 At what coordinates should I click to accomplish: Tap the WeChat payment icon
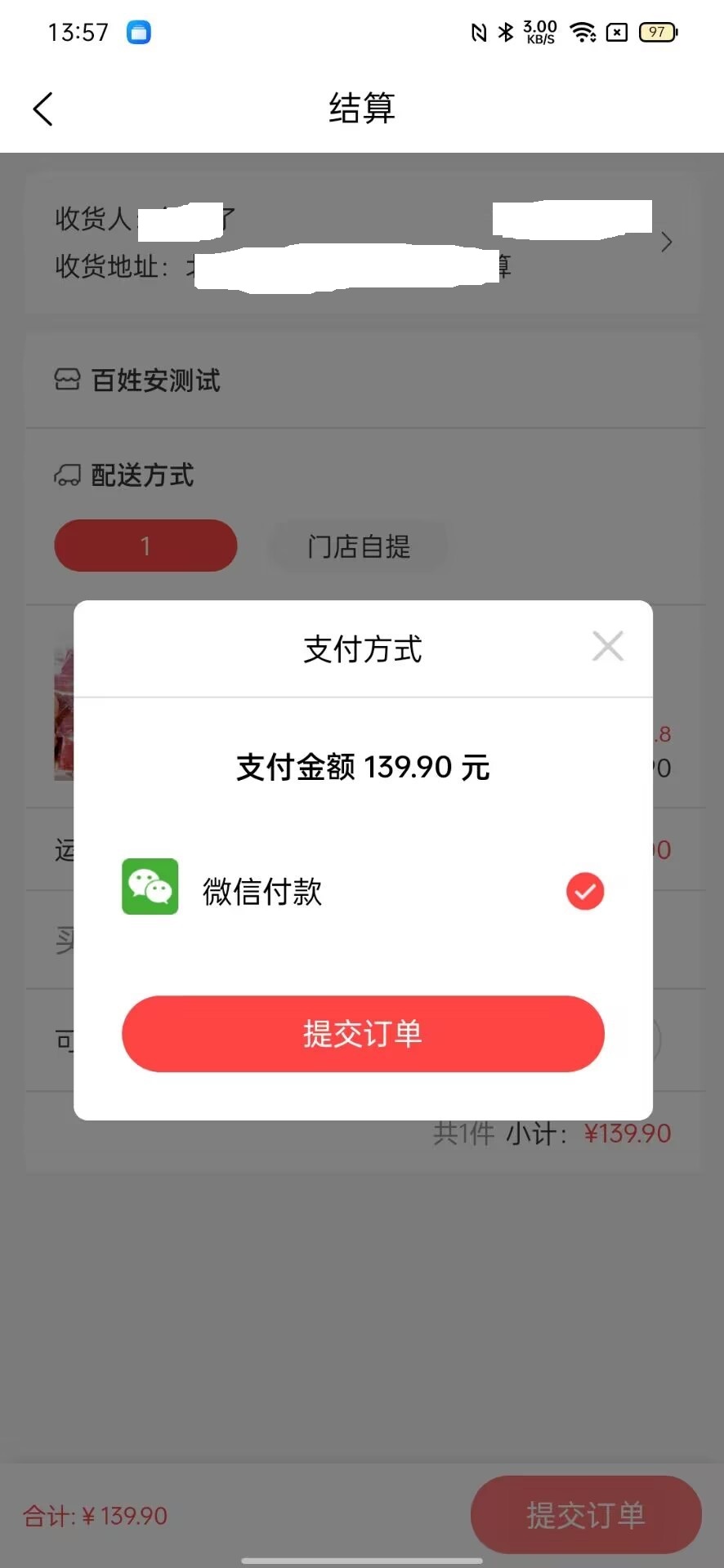point(150,889)
